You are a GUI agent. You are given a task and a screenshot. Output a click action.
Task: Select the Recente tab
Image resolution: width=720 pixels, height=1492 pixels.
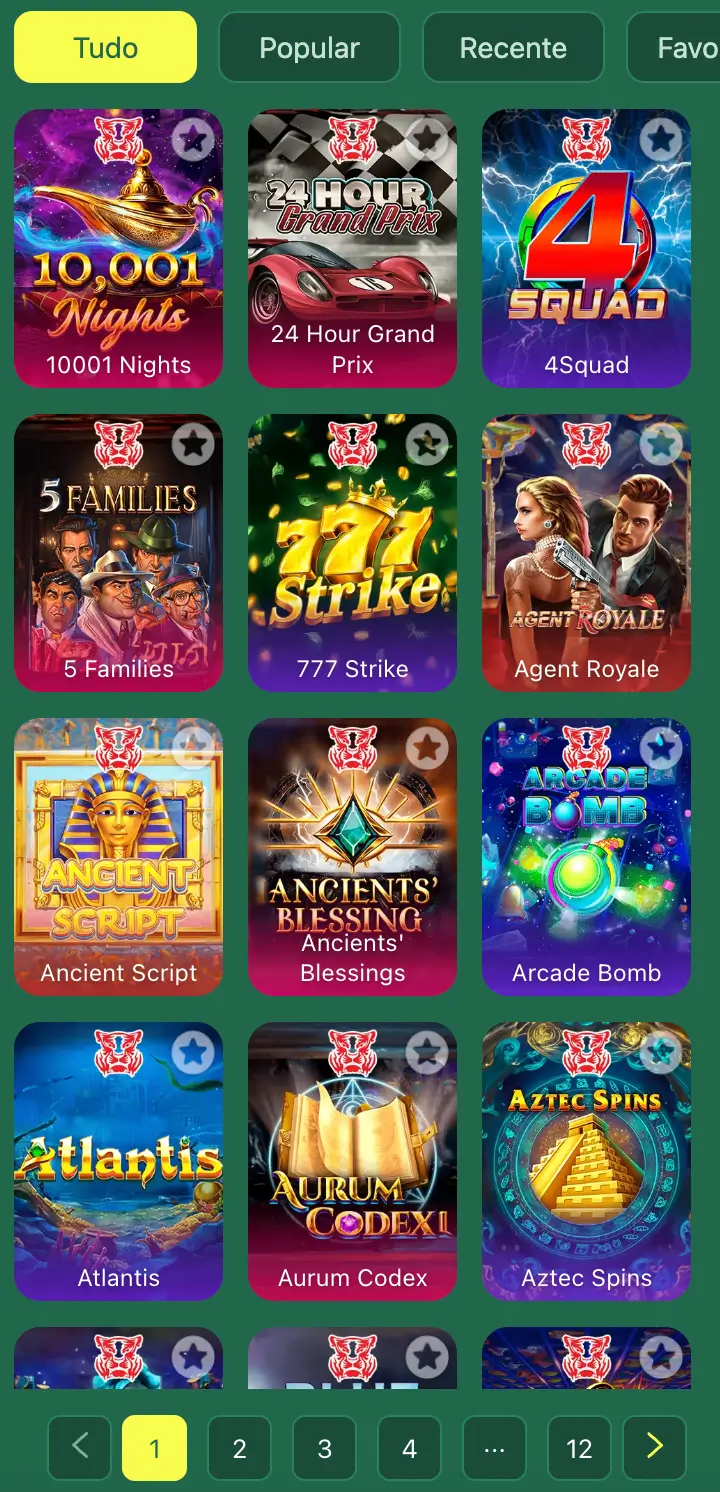[513, 47]
